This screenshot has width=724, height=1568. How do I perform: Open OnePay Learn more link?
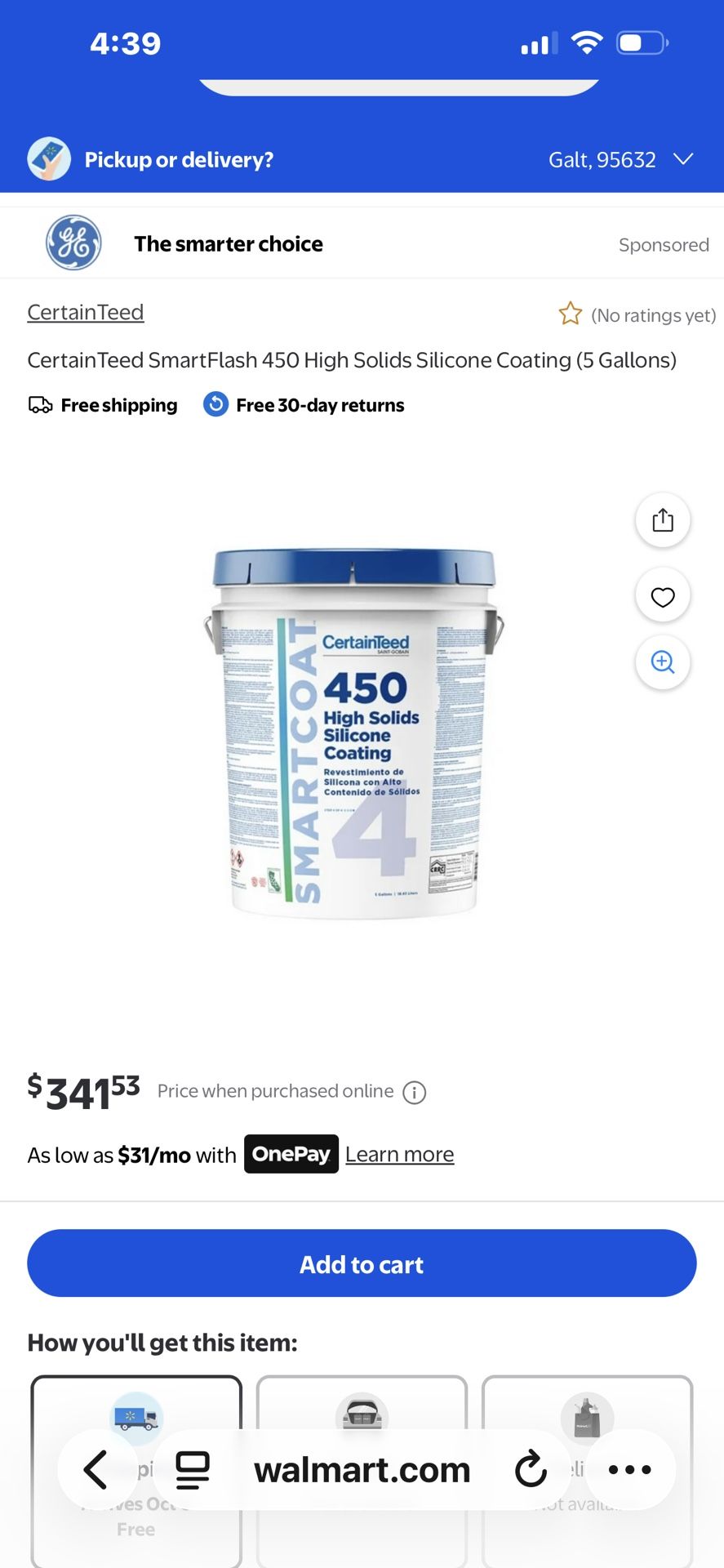point(399,1154)
